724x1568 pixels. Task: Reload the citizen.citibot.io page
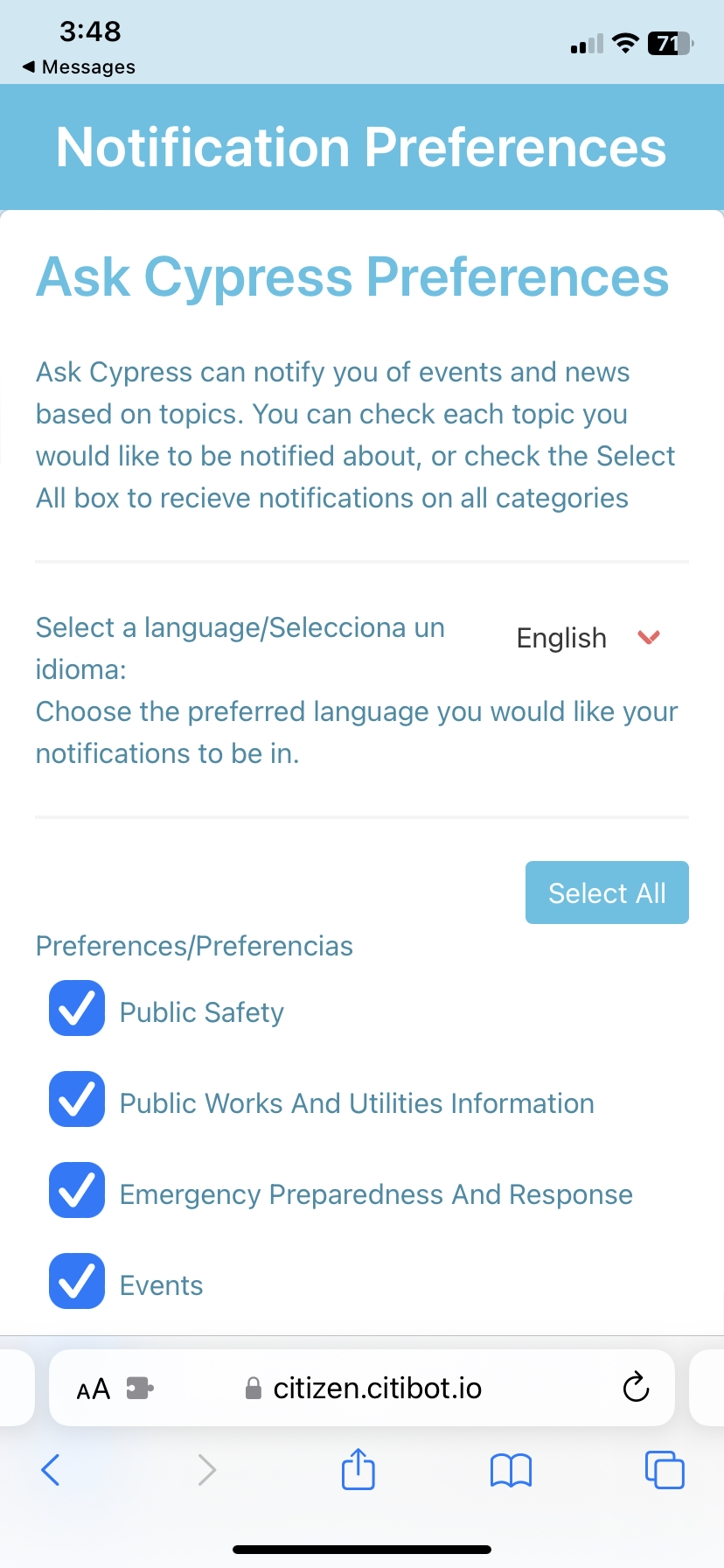[x=636, y=1387]
